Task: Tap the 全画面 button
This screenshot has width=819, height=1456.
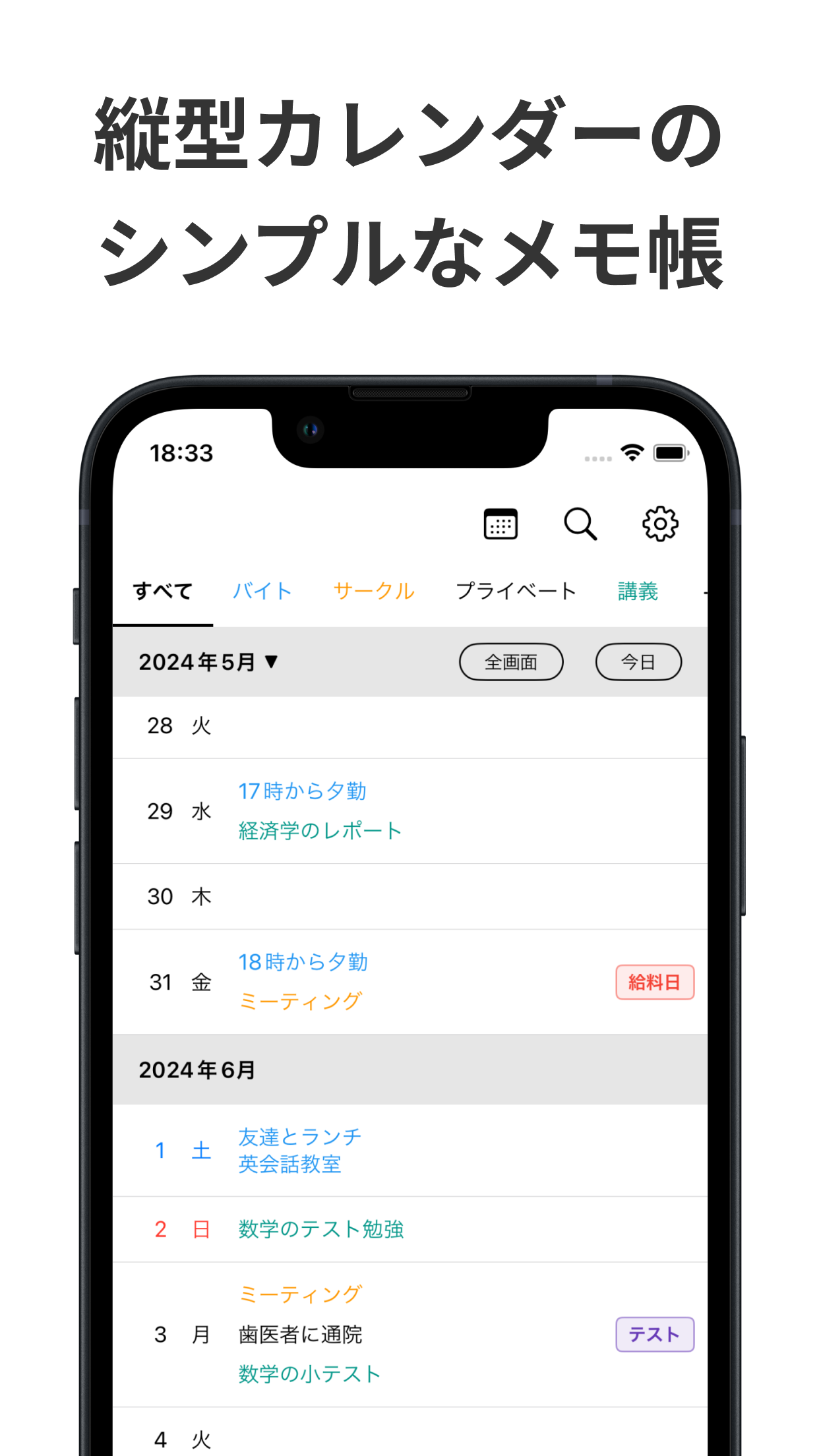Action: [511, 661]
